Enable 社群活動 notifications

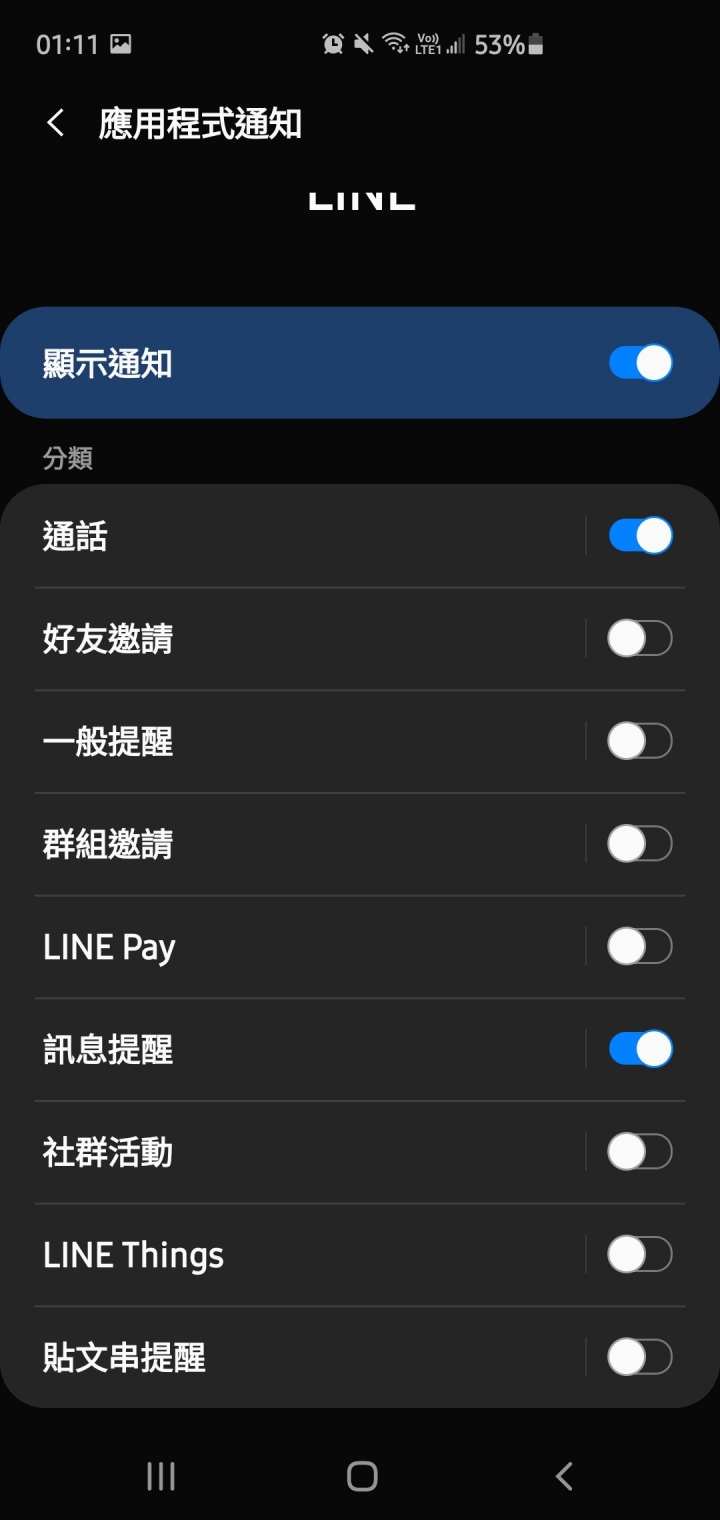(640, 1152)
